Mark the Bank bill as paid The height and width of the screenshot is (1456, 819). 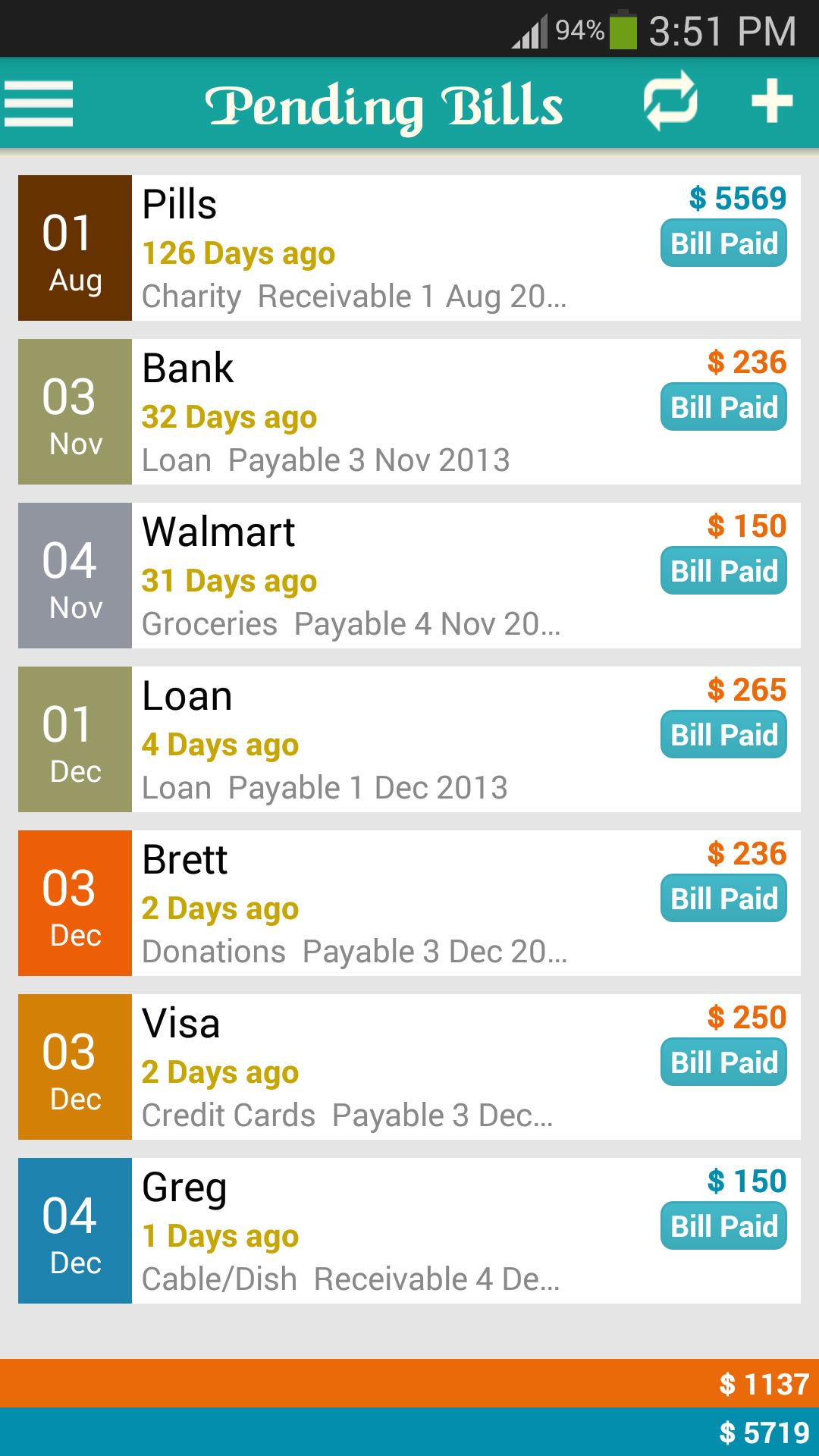(x=723, y=406)
